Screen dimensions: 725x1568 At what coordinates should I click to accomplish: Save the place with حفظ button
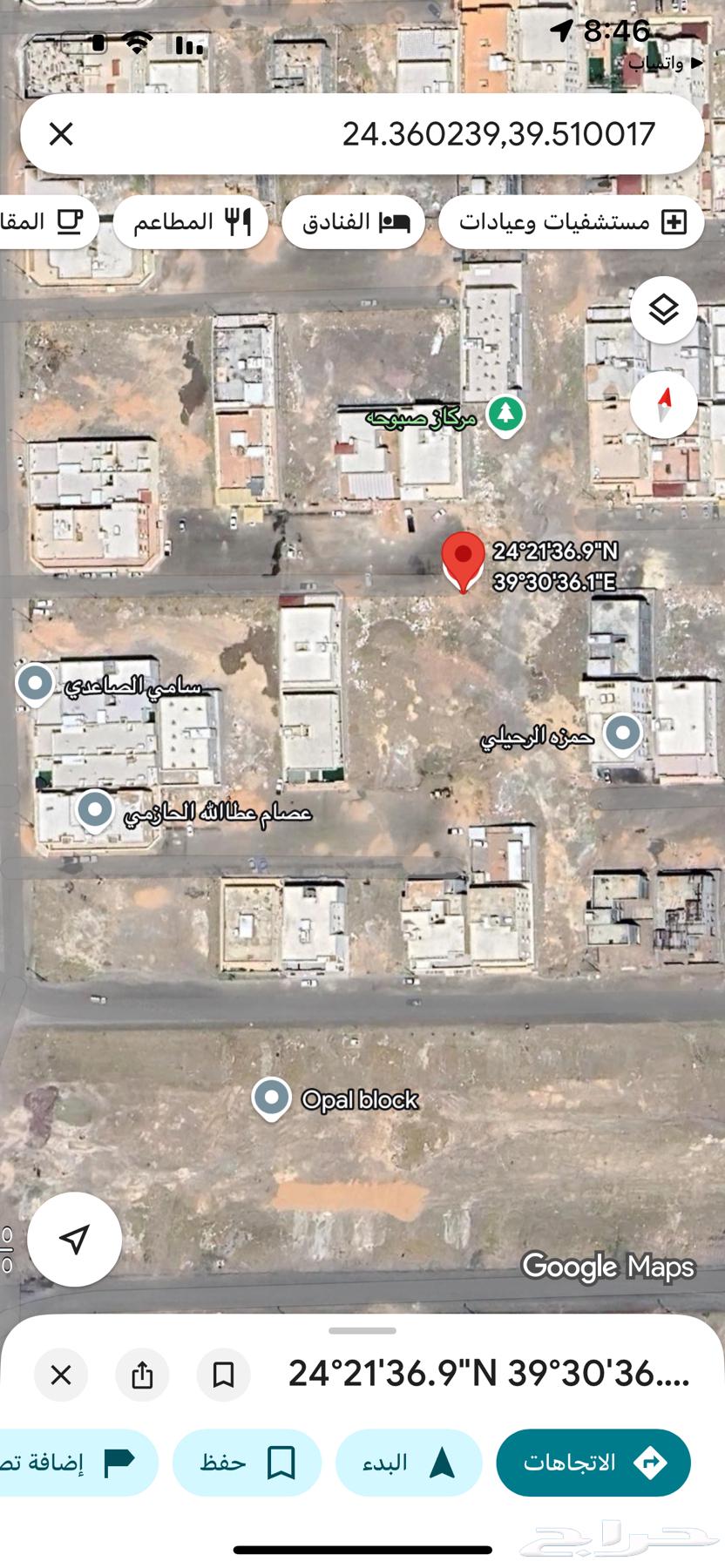[247, 1463]
